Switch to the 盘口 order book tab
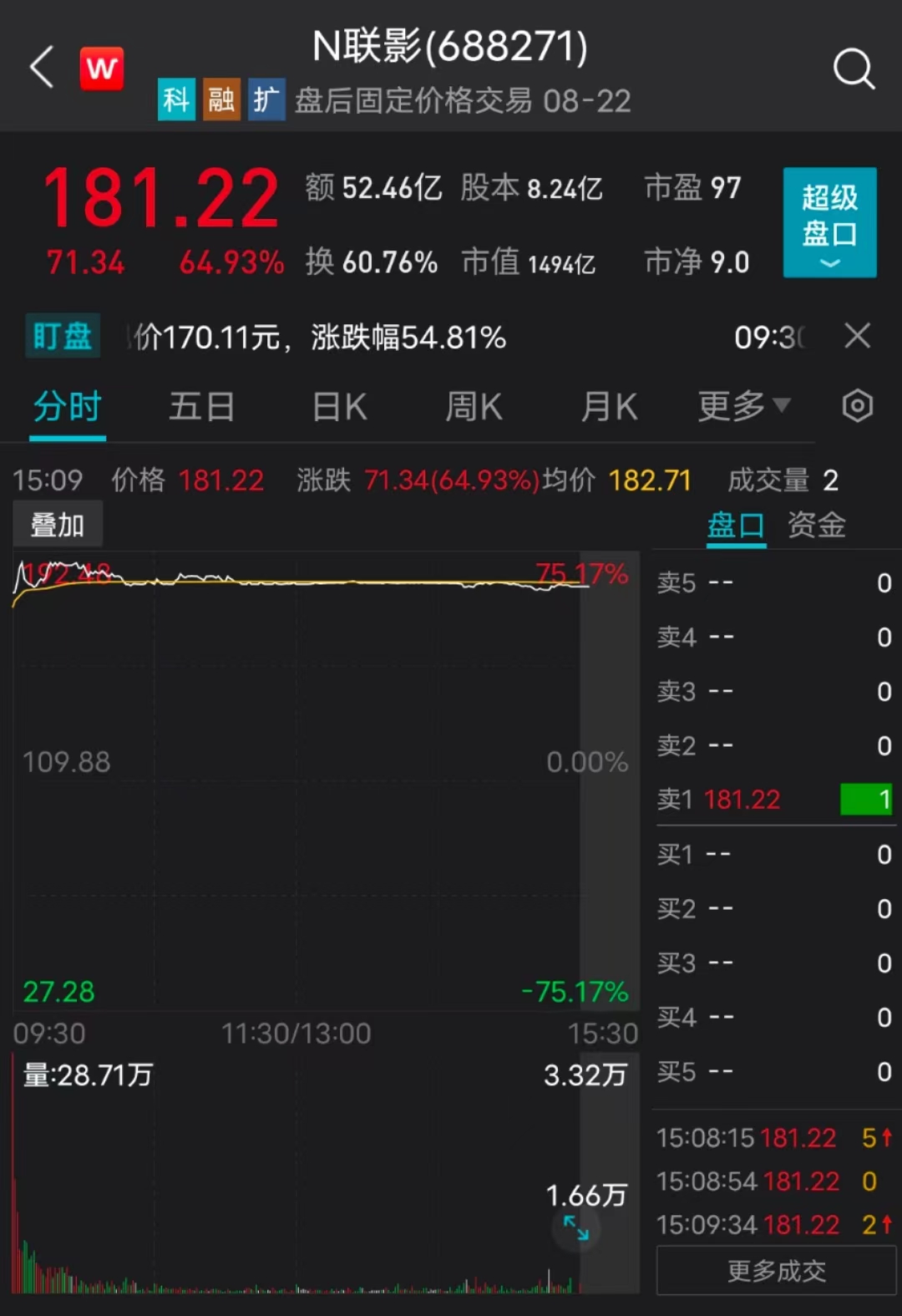 tap(736, 526)
